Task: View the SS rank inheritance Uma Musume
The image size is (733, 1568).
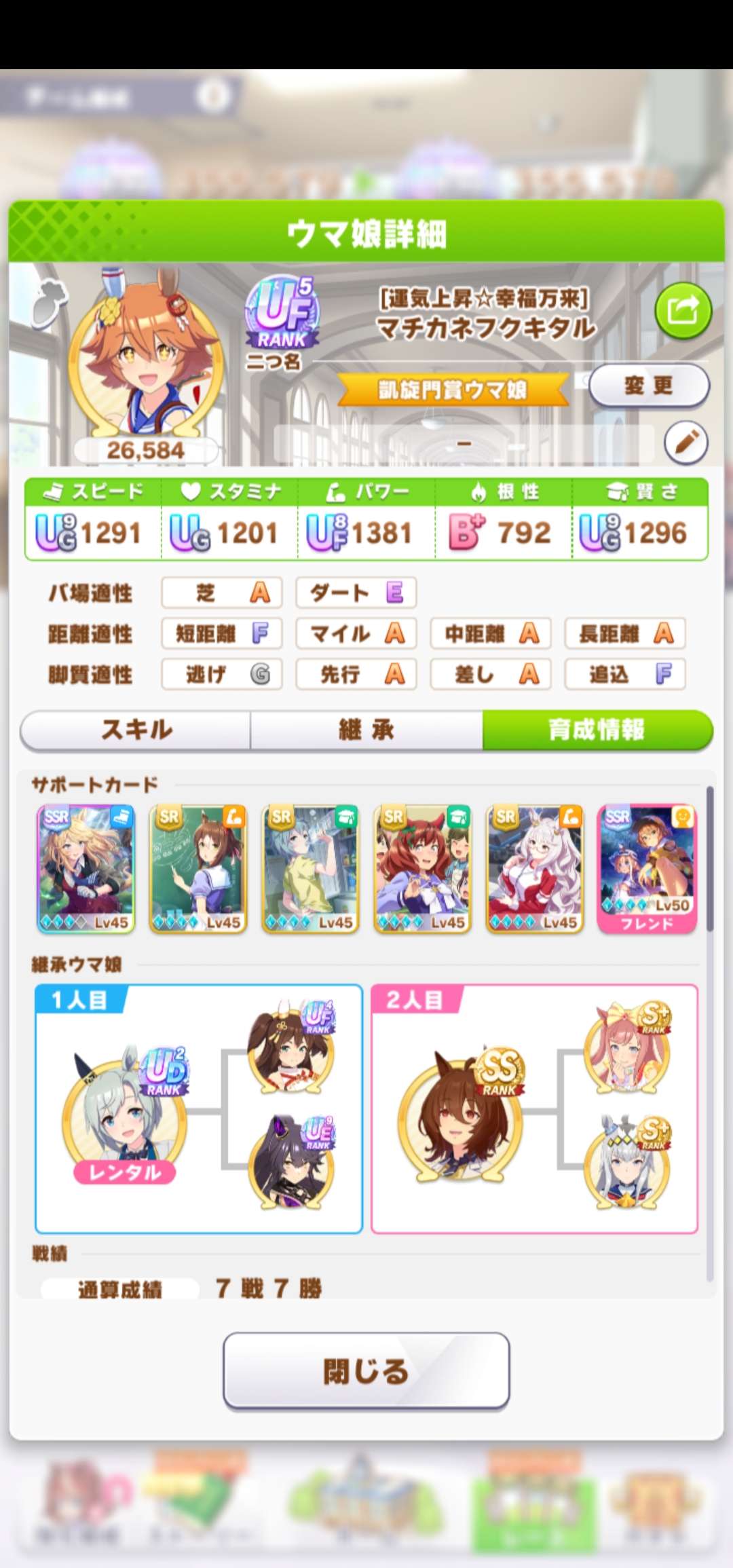Action: coord(460,1113)
